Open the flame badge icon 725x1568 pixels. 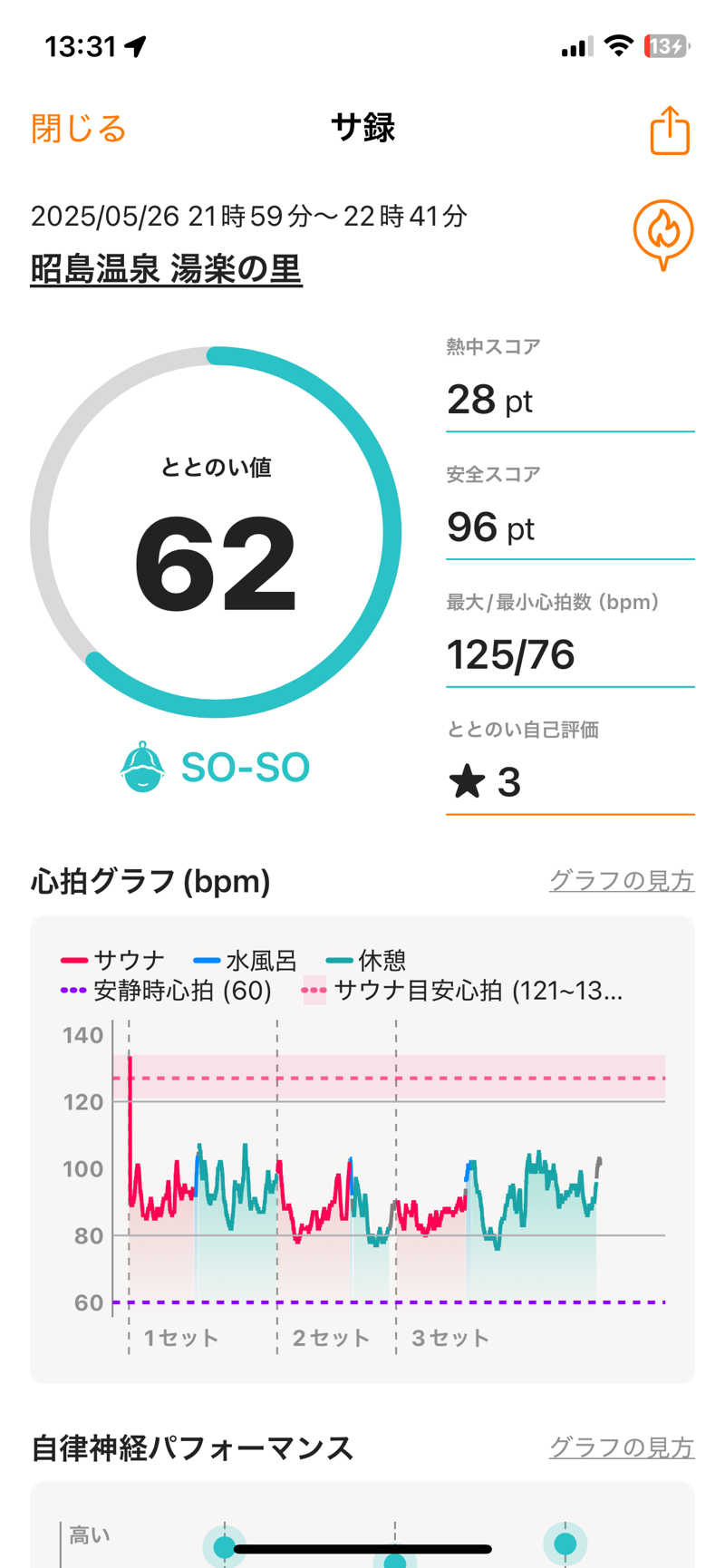tap(663, 234)
